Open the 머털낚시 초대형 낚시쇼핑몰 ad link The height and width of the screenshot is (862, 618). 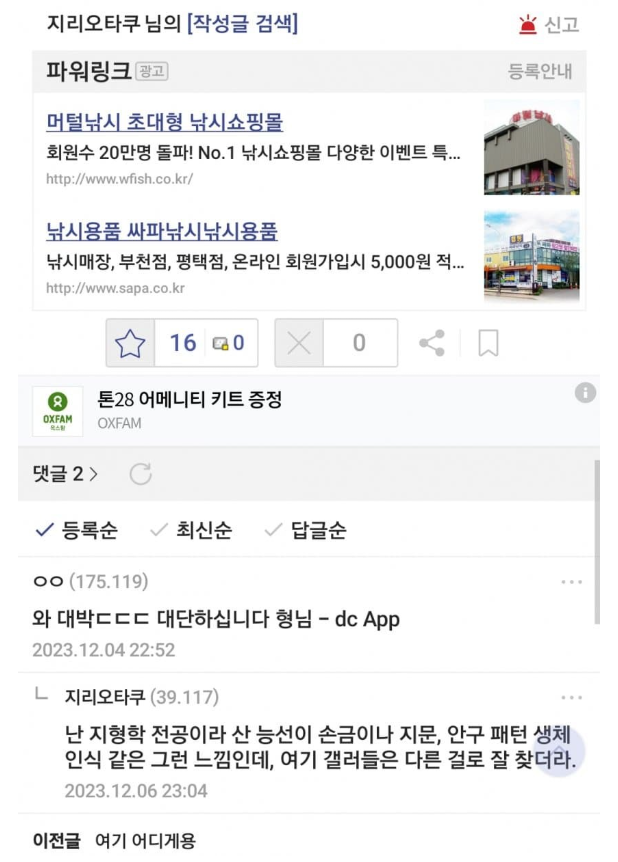pyautogui.click(x=164, y=122)
